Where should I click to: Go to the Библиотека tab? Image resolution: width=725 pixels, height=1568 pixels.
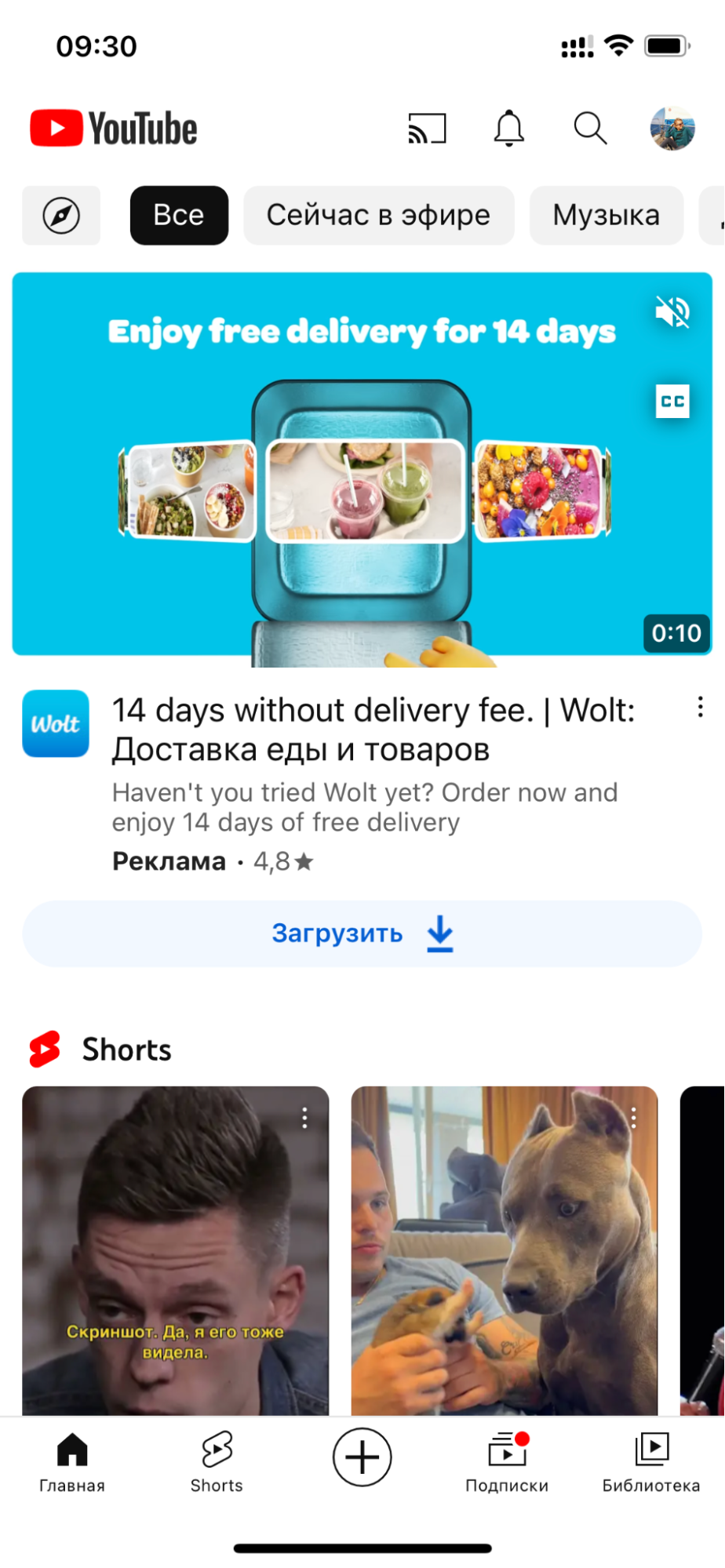(x=651, y=1461)
